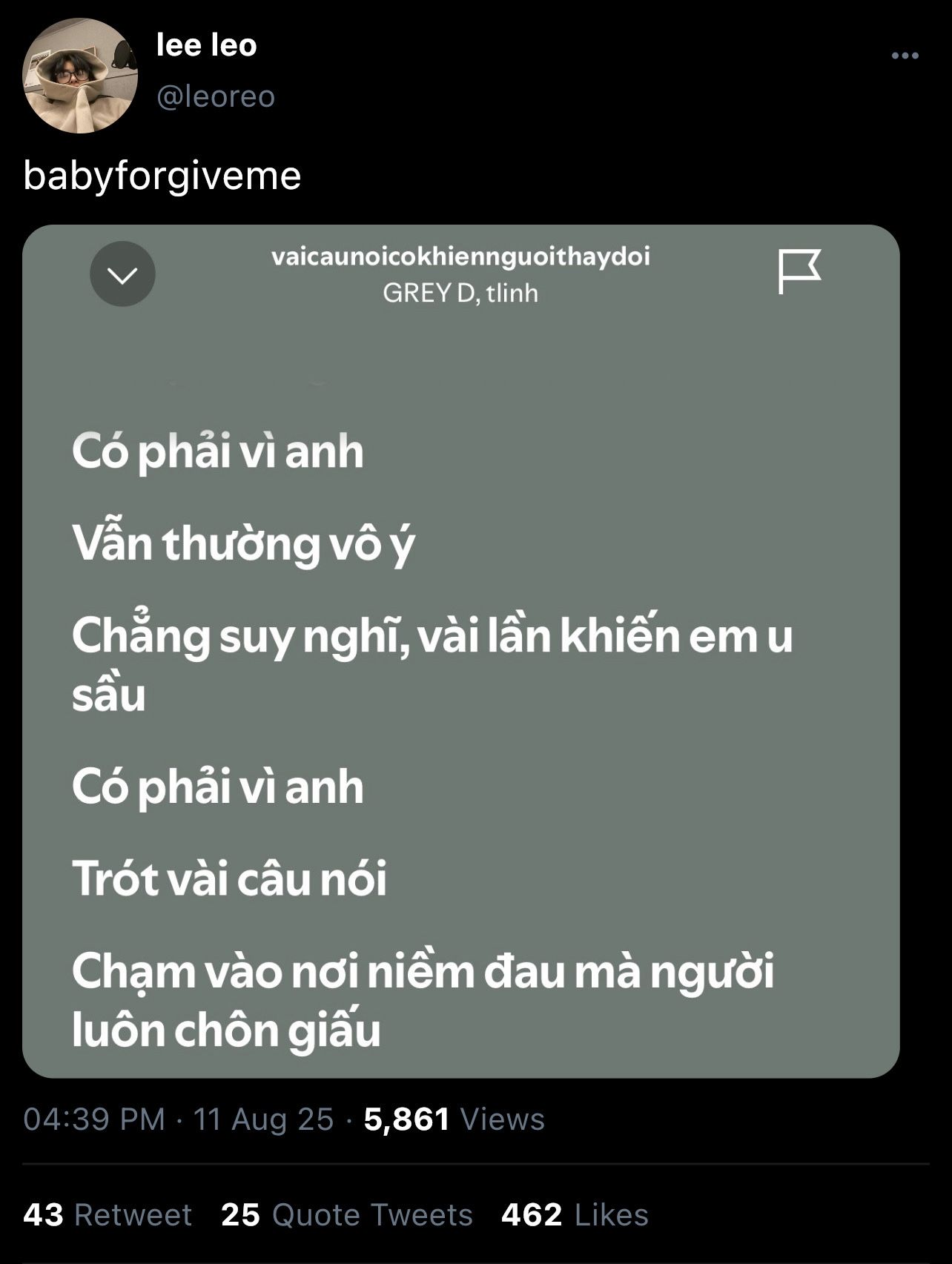952x1264 pixels.
Task: Visit the @leoreo profile handle
Action: pos(216,96)
